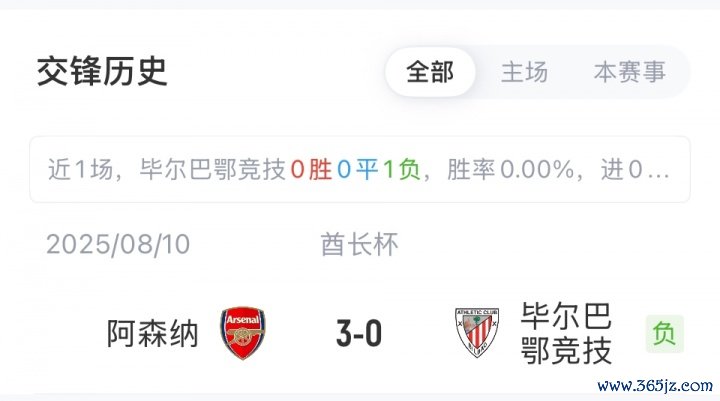Screen dimensions: 720x401
Task: Select the 全部 filter tab
Action: pos(429,72)
